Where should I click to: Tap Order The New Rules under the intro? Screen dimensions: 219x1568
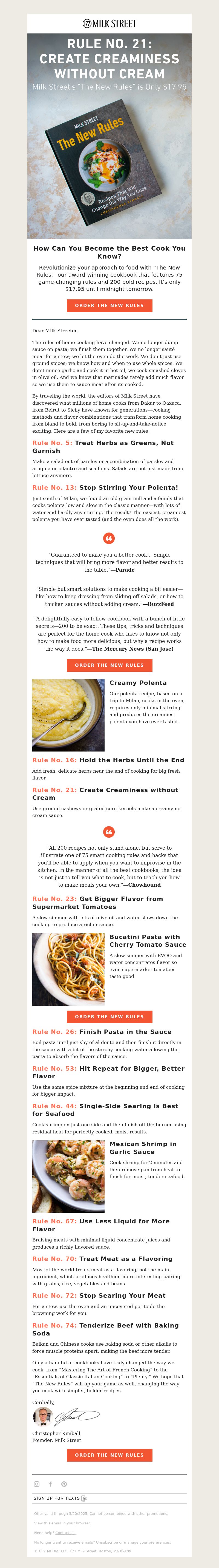109,305
